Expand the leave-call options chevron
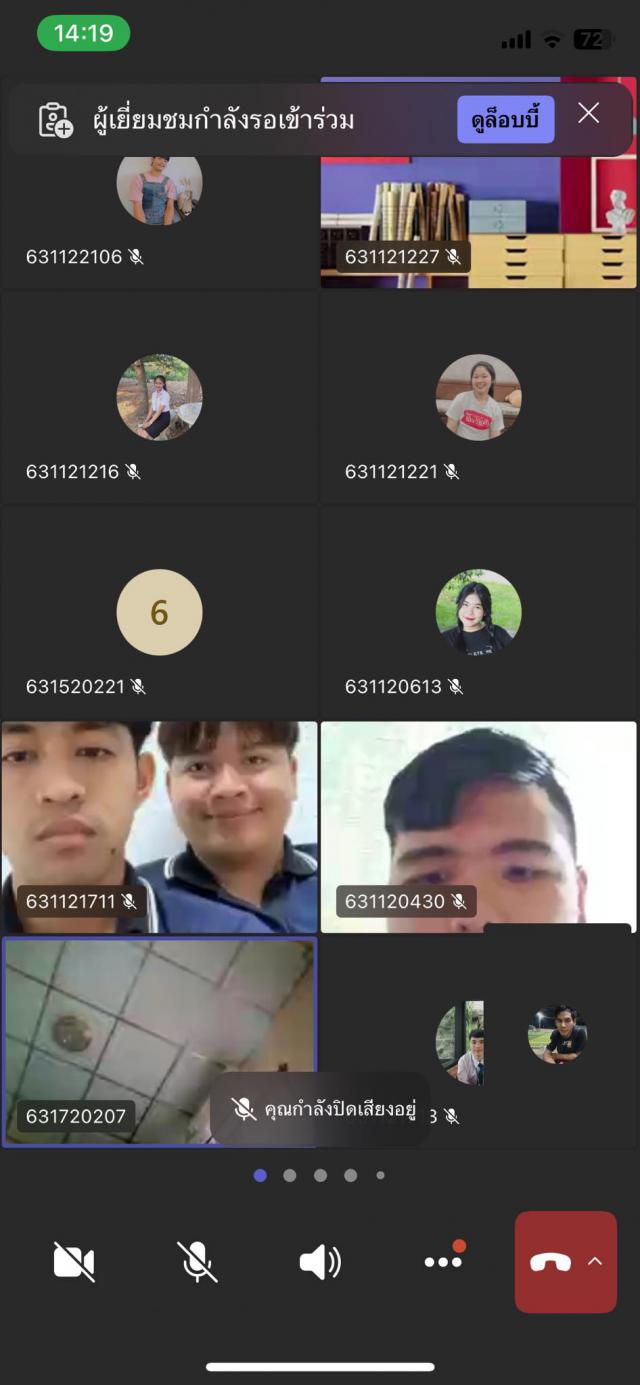 click(595, 1262)
